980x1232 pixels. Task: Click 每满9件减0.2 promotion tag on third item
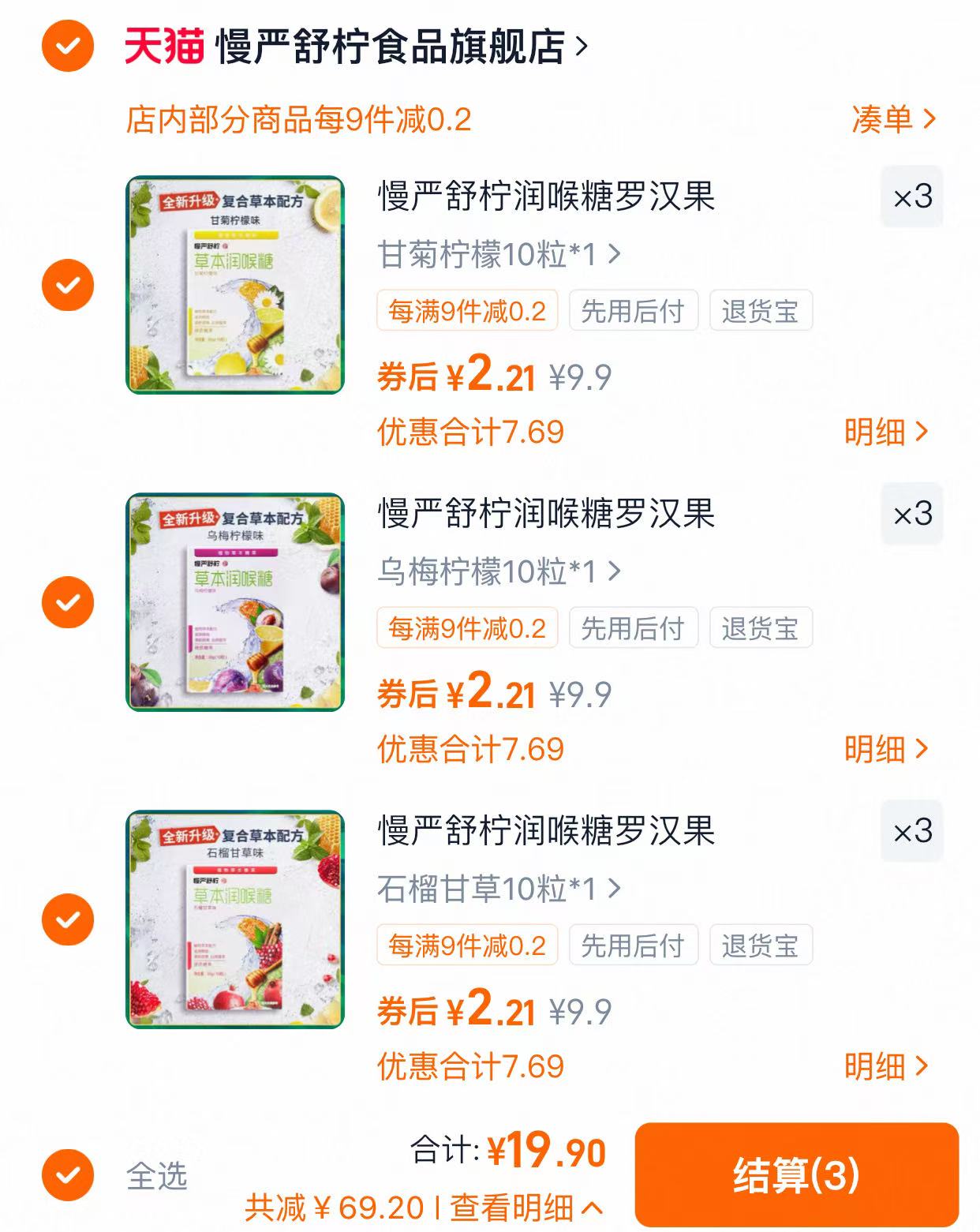466,945
